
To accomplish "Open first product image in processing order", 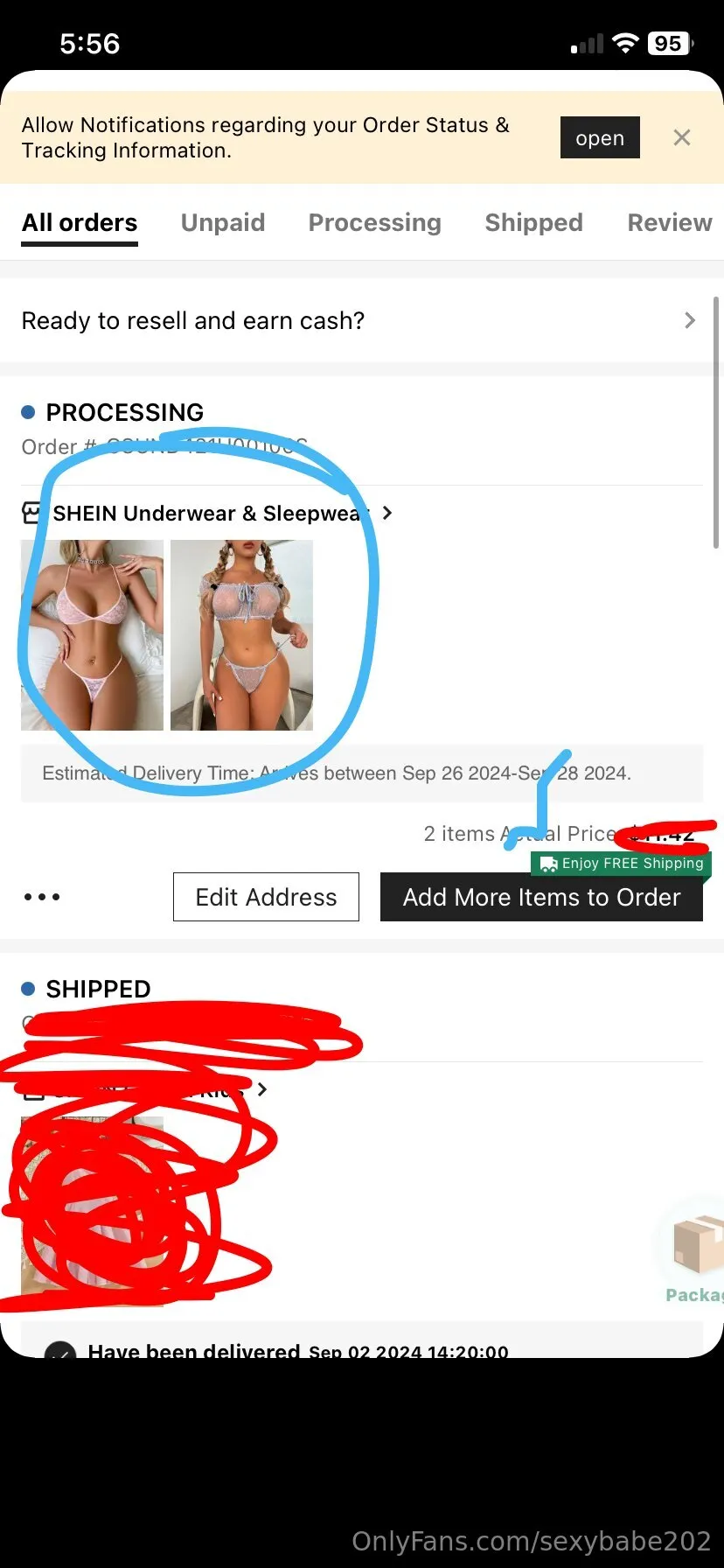I will (x=92, y=634).
